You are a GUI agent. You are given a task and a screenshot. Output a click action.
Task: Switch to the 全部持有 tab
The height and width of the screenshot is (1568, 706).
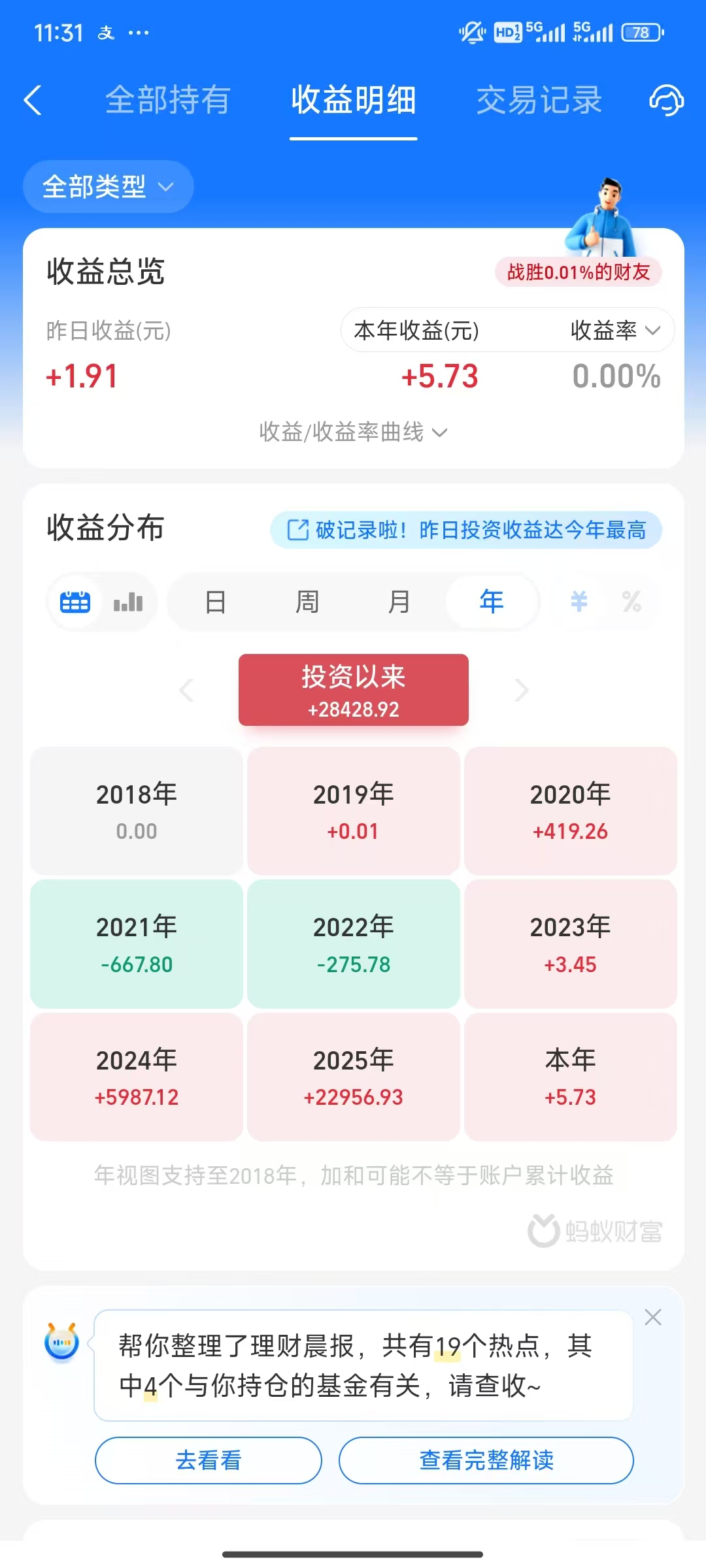tap(167, 100)
